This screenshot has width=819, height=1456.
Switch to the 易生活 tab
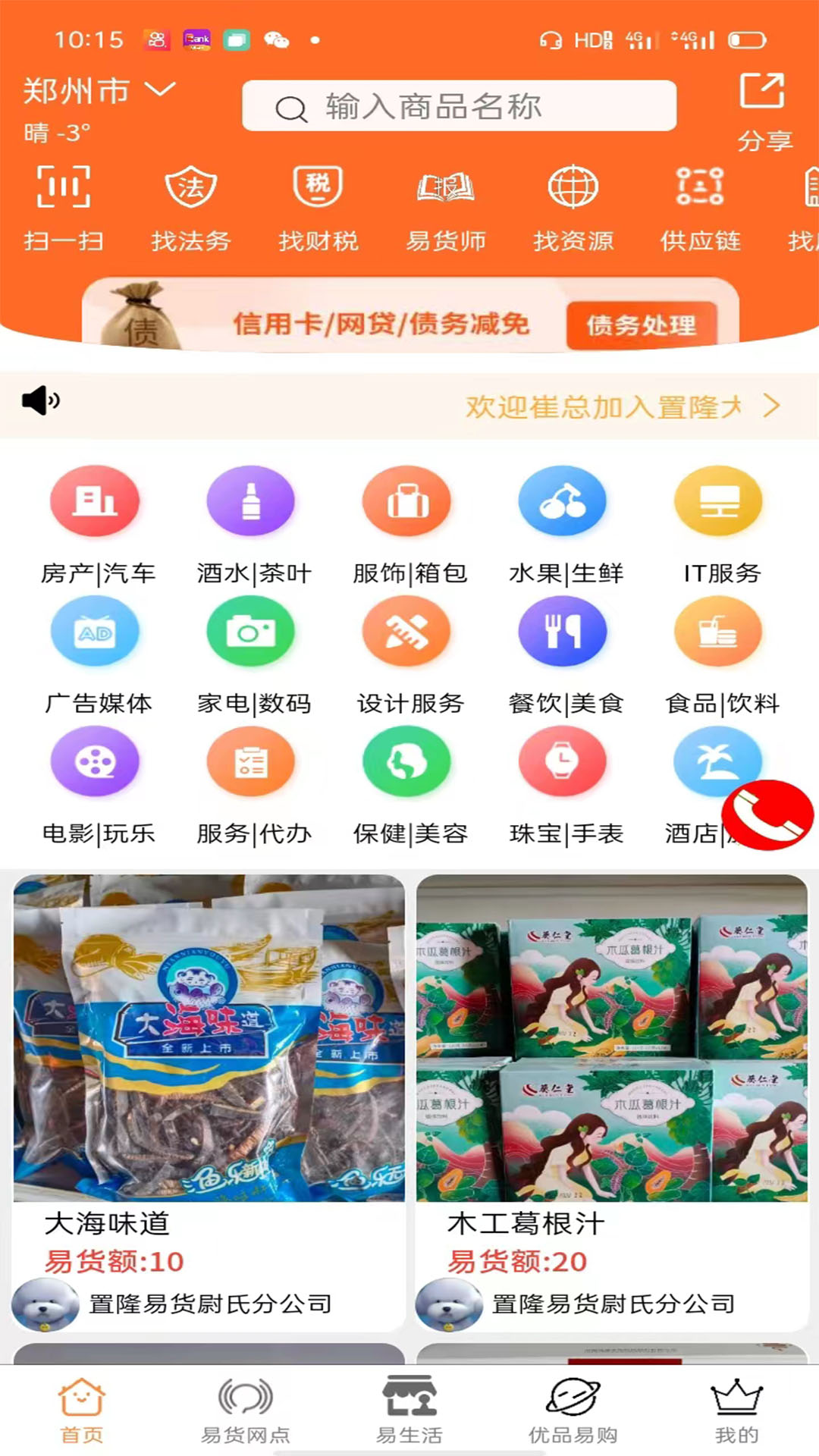409,1411
